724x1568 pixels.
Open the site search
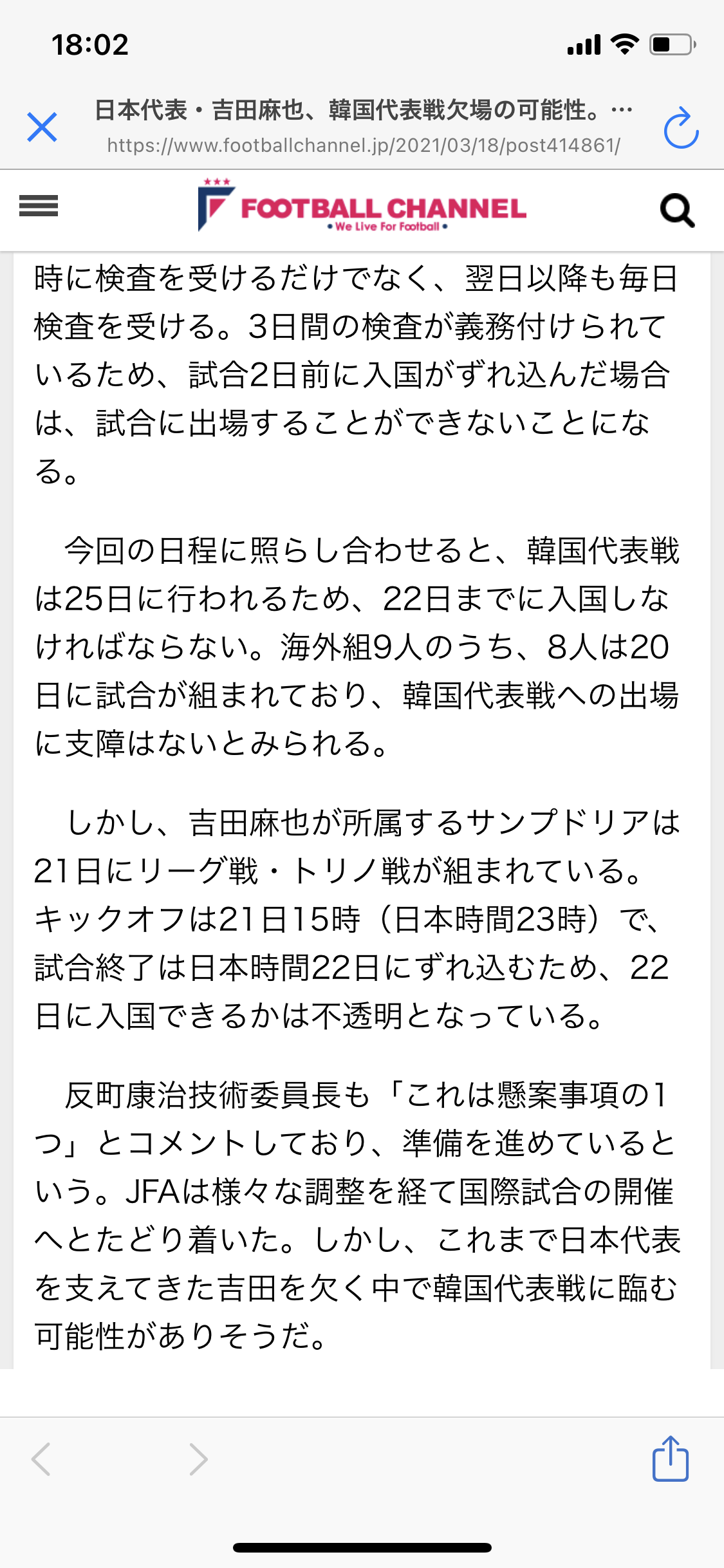677,210
